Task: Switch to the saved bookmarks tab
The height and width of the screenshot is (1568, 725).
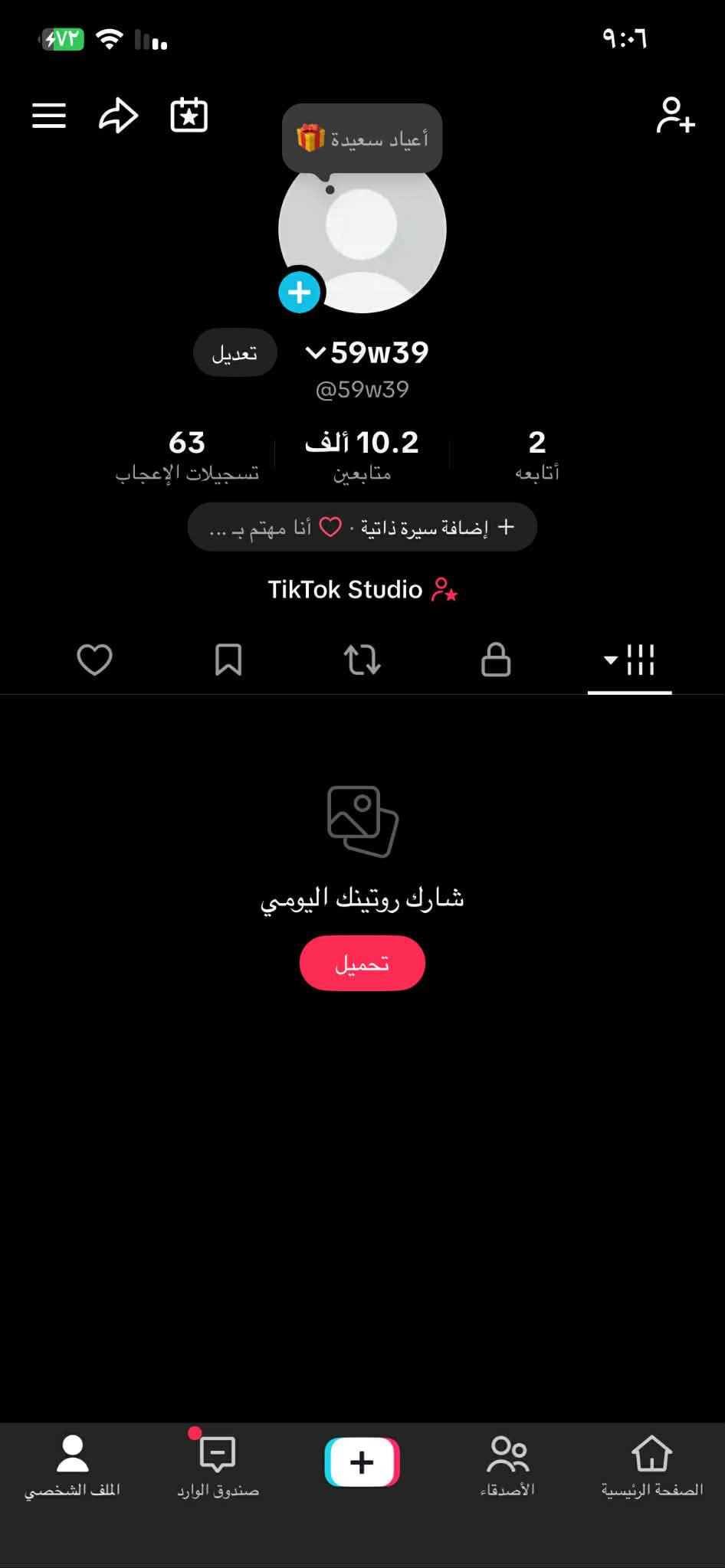Action: tap(228, 660)
